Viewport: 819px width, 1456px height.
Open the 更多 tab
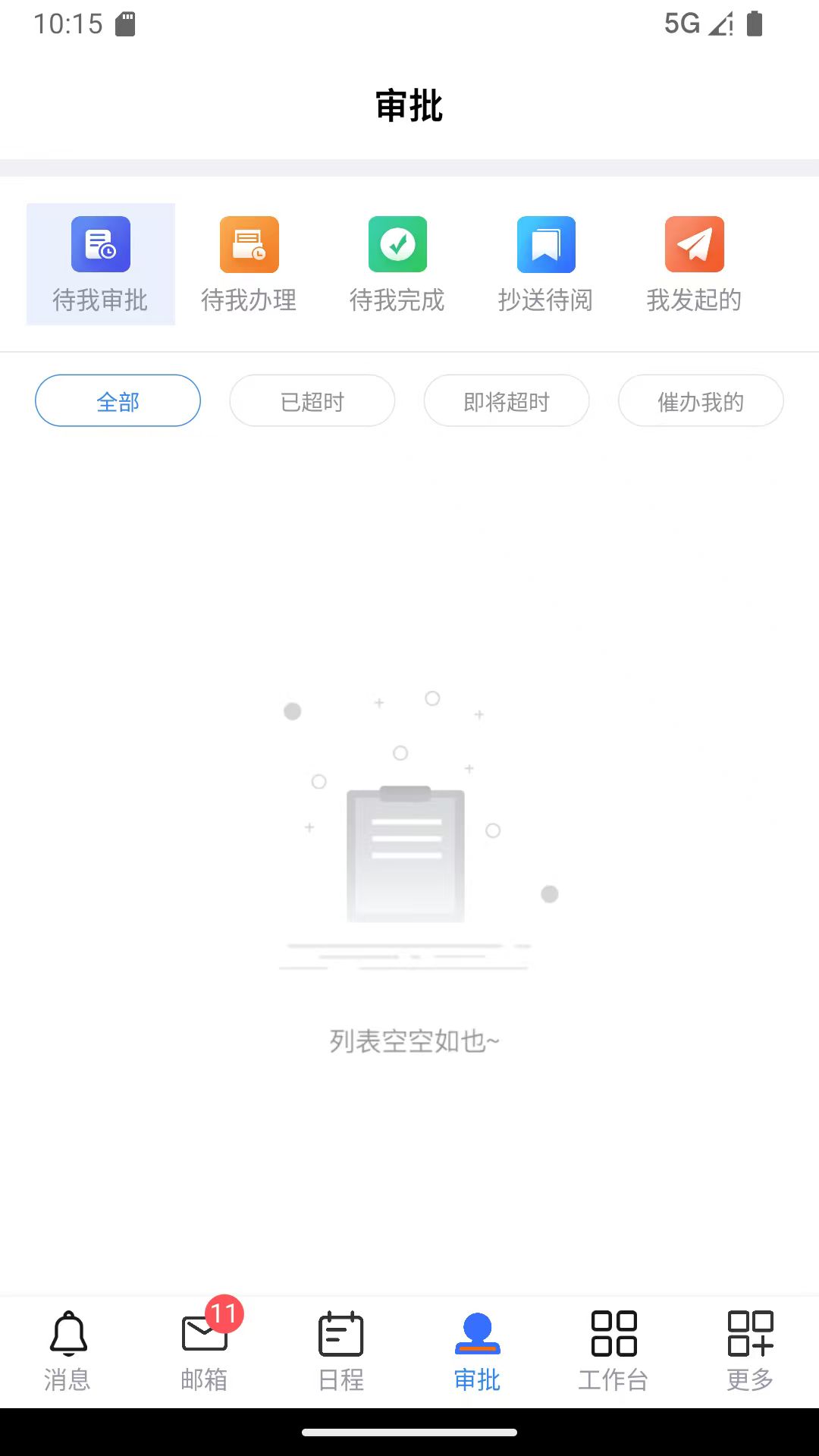pos(750,1351)
